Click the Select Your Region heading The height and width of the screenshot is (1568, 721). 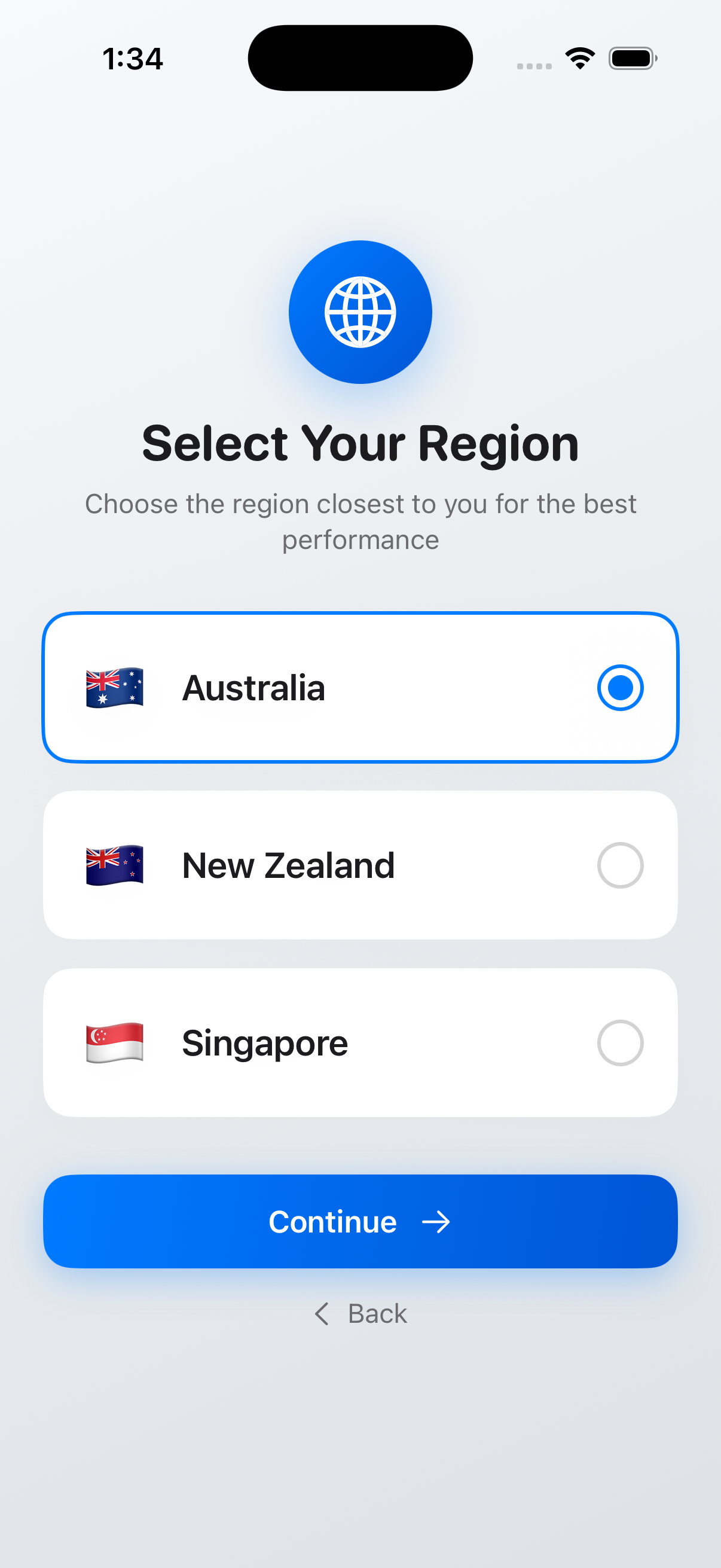coord(360,444)
